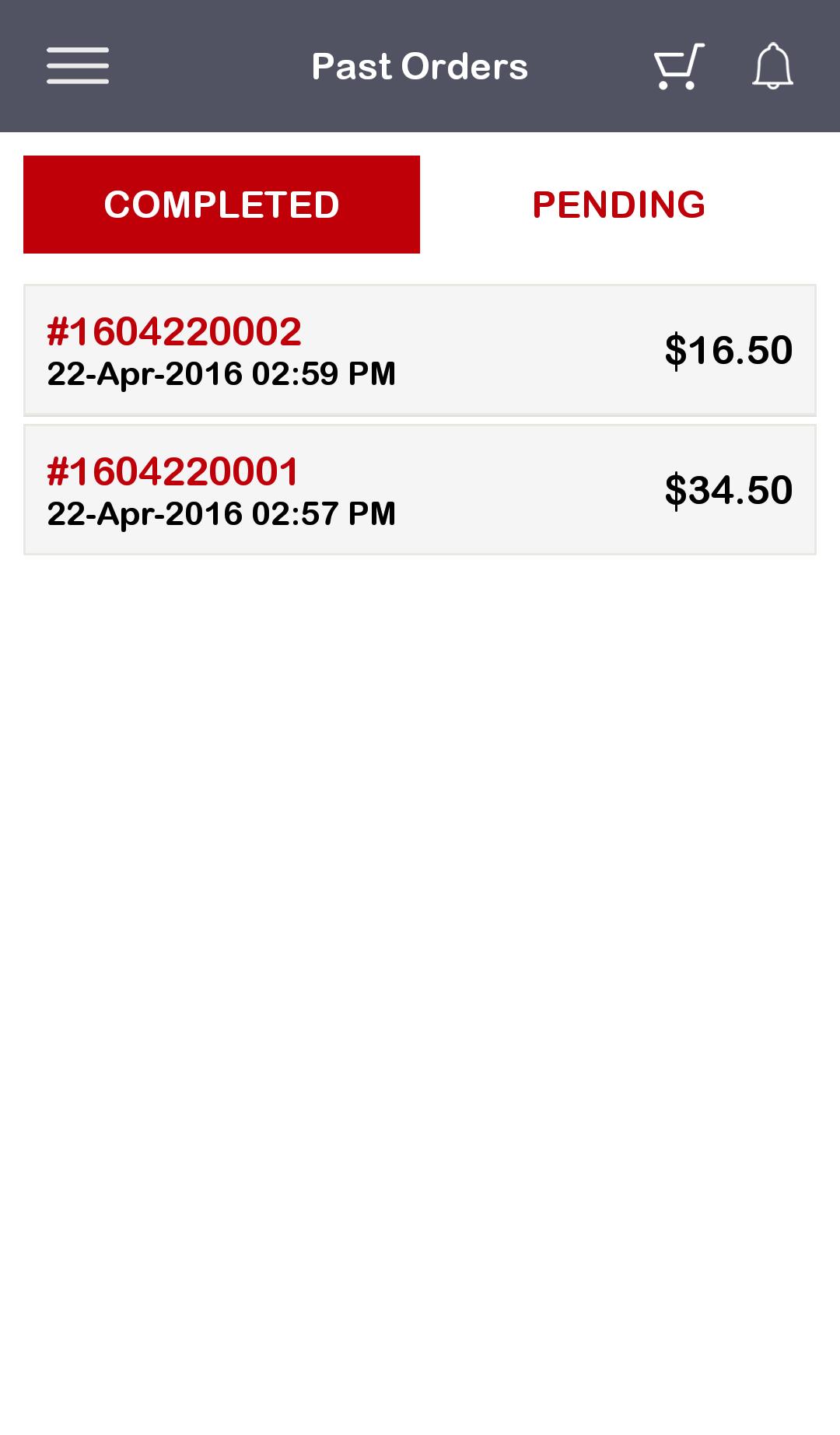Image resolution: width=840 pixels, height=1435 pixels.
Task: Open the hamburger menu
Action: pyautogui.click(x=77, y=66)
